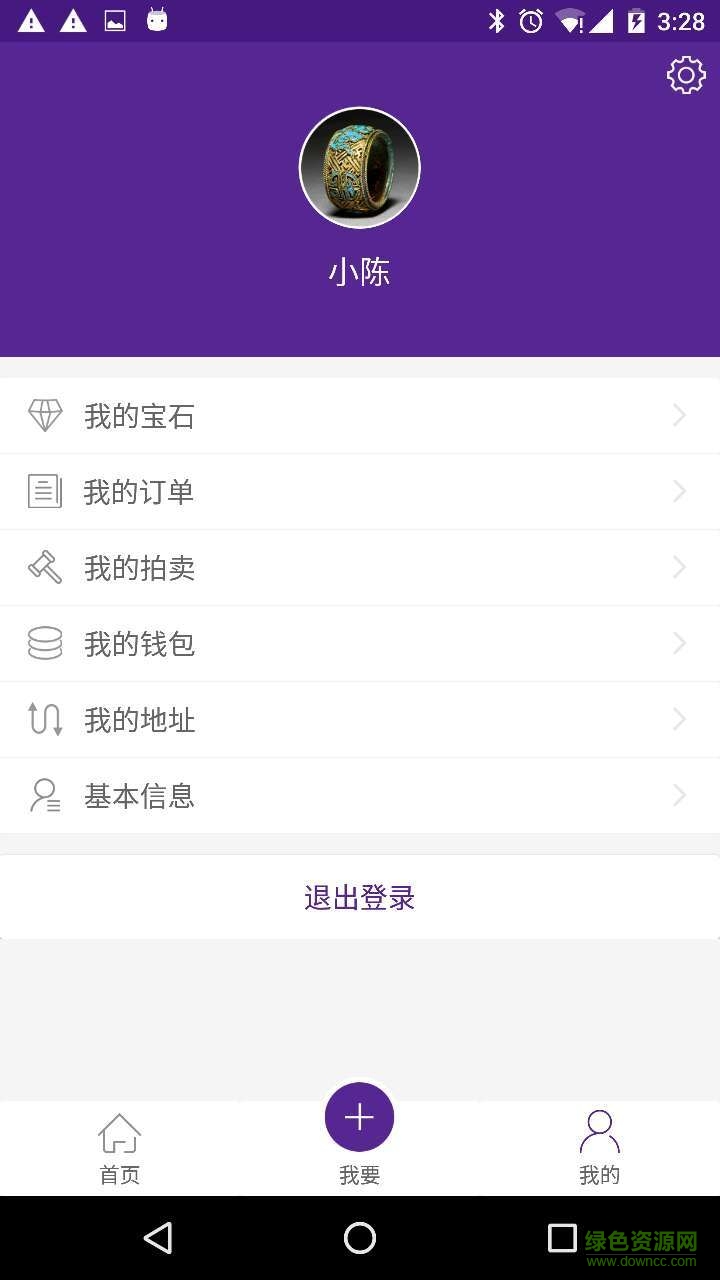
Task: Tap the 退出登录 logout button
Action: point(360,897)
